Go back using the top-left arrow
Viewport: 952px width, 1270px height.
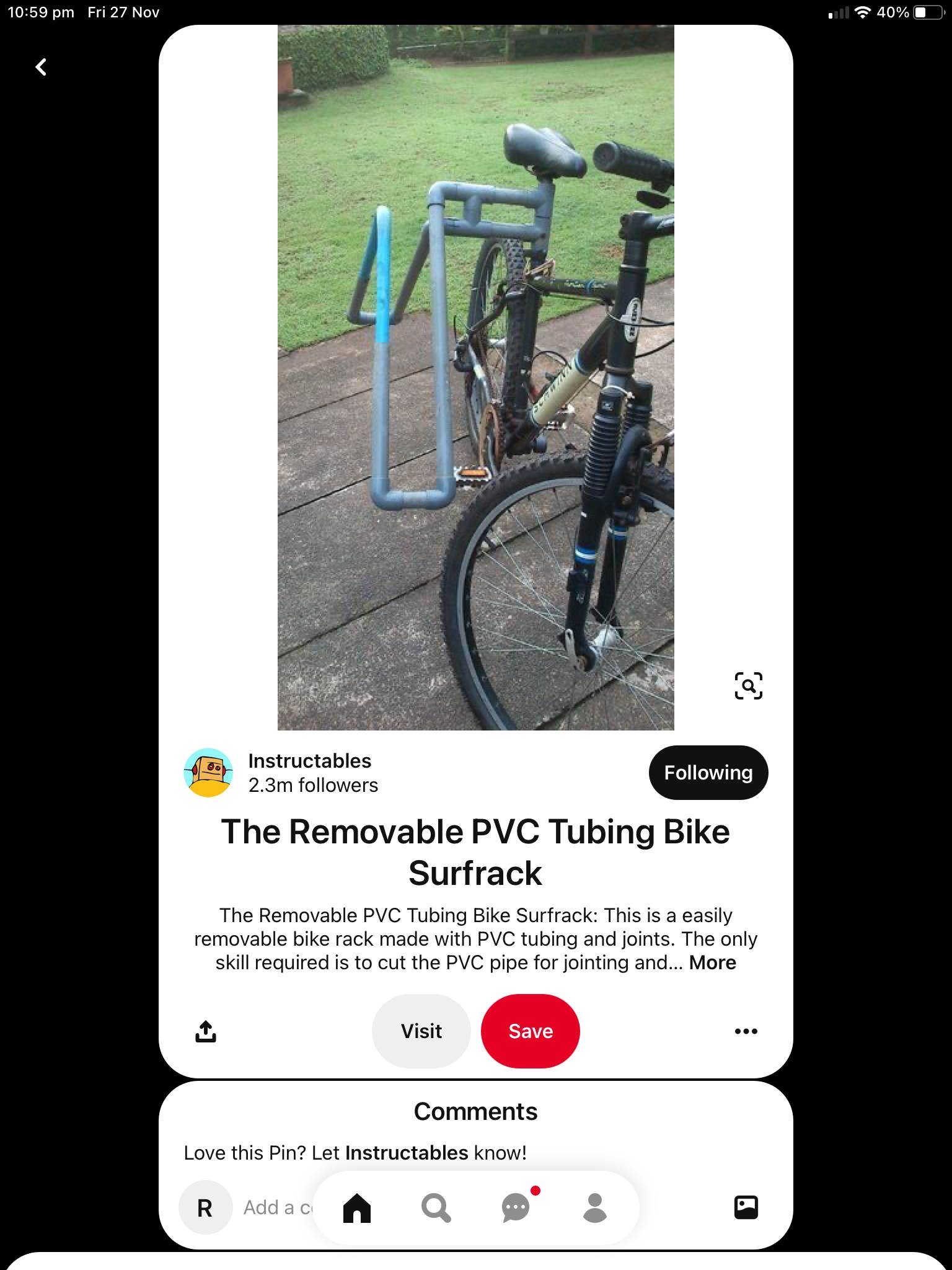[x=41, y=67]
